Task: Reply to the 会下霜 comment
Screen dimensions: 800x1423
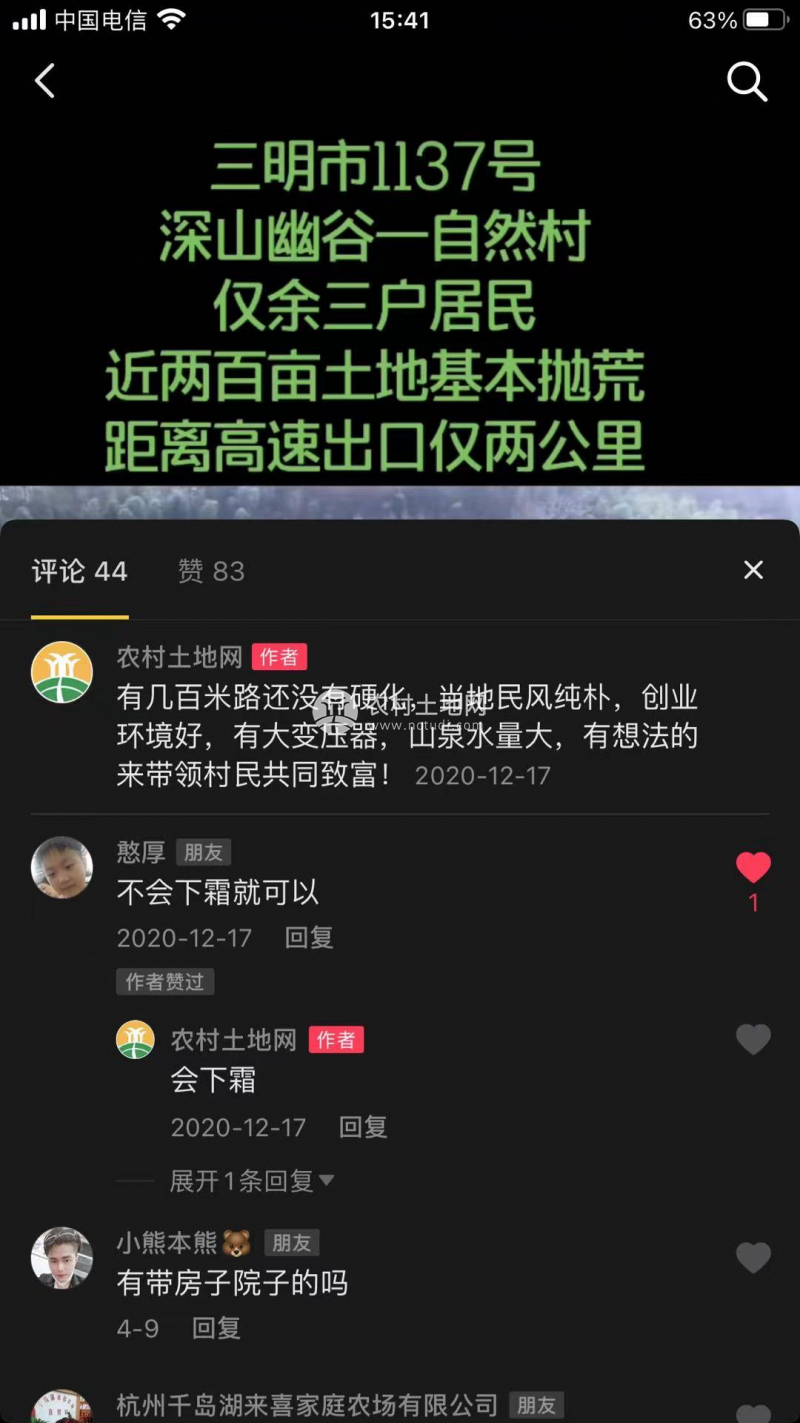Action: coord(362,1127)
